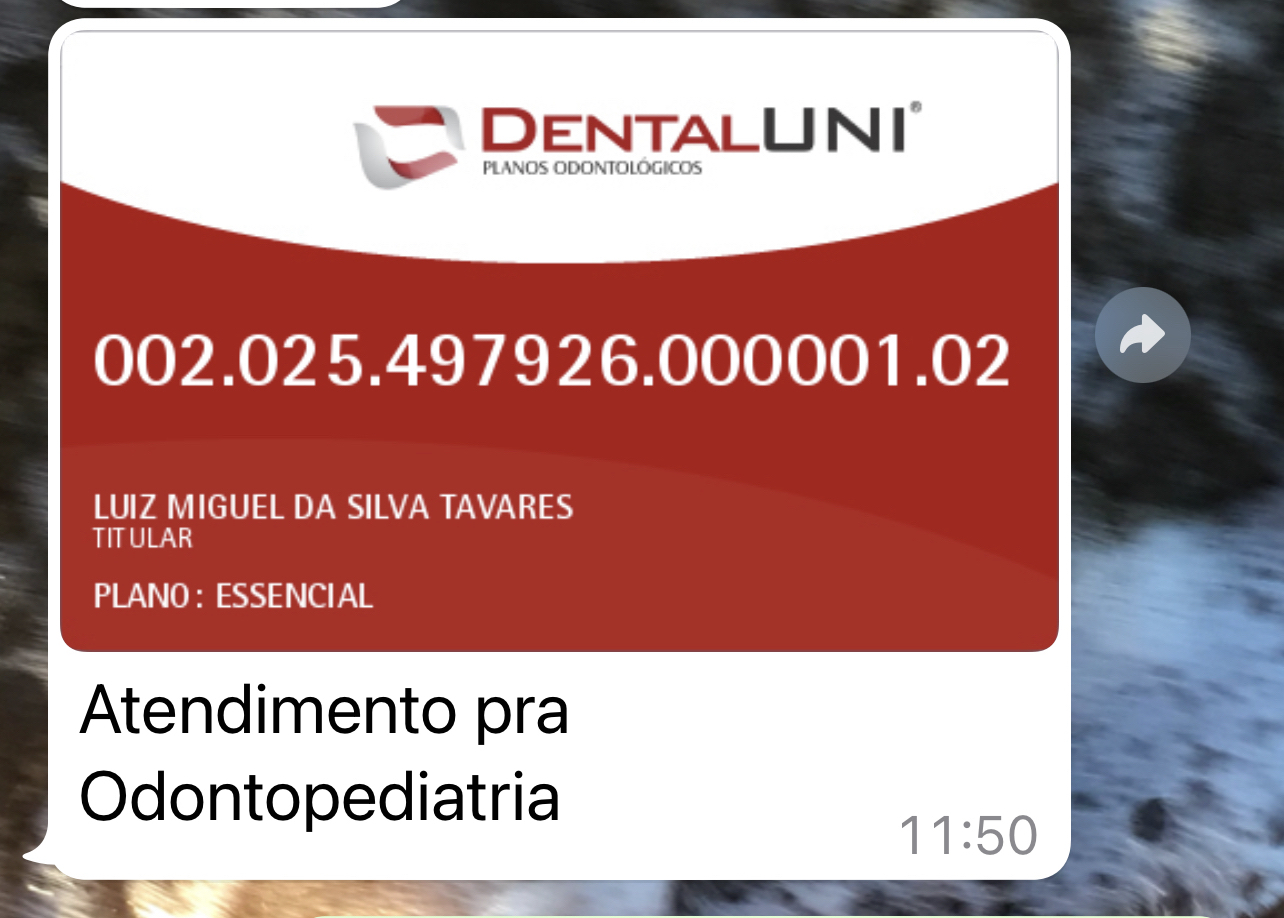The height and width of the screenshot is (918, 1284).
Task: Open the DentalUni card image
Action: pos(559,342)
